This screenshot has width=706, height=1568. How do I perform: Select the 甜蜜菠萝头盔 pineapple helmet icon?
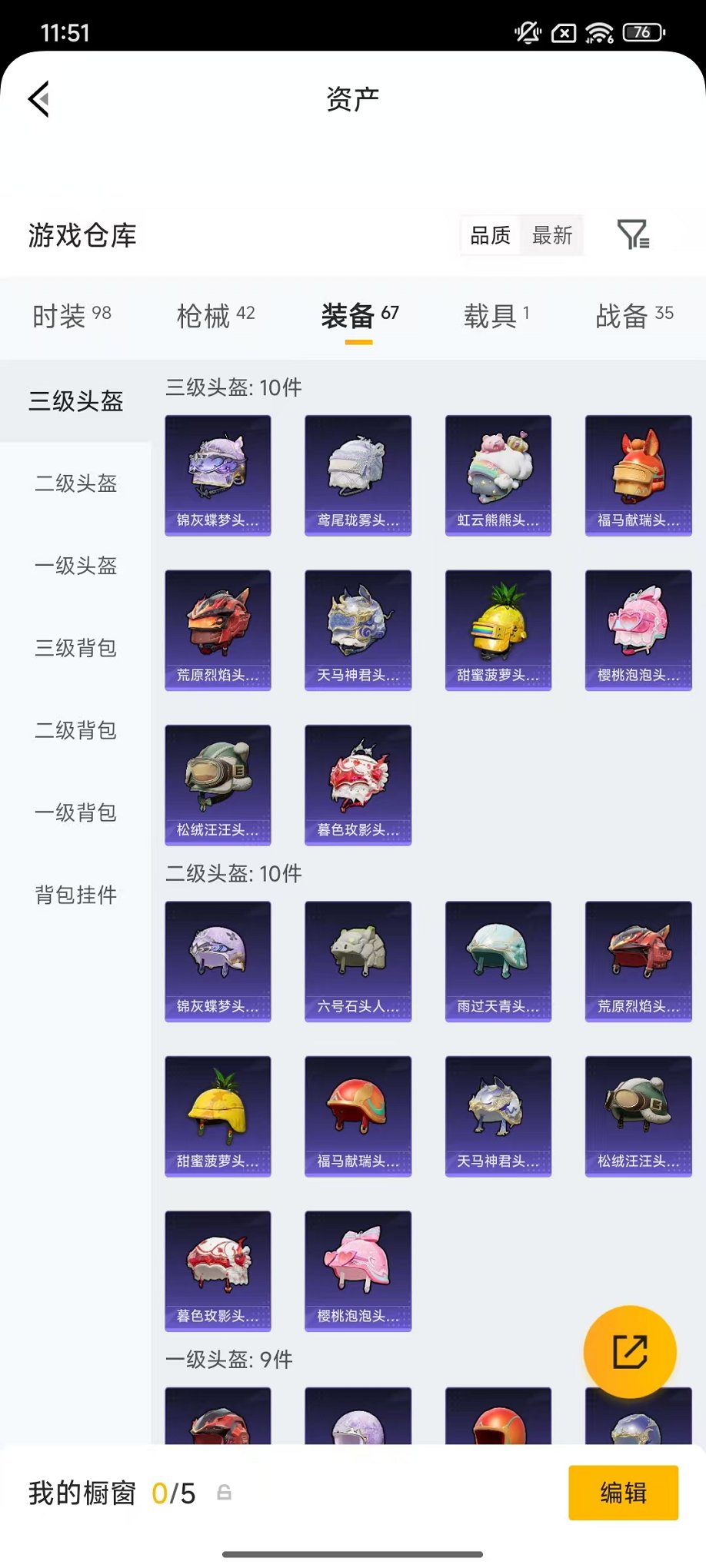click(x=498, y=630)
